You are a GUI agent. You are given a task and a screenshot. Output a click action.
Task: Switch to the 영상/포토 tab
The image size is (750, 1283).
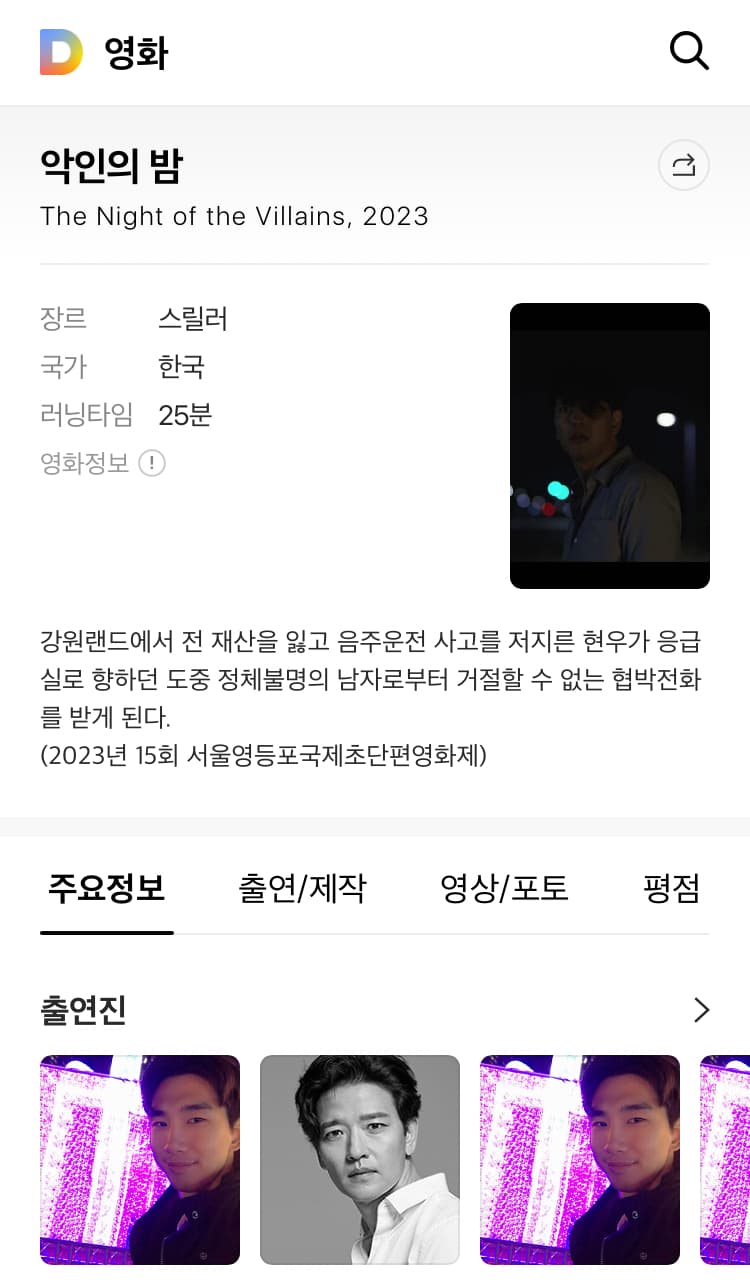pos(504,889)
